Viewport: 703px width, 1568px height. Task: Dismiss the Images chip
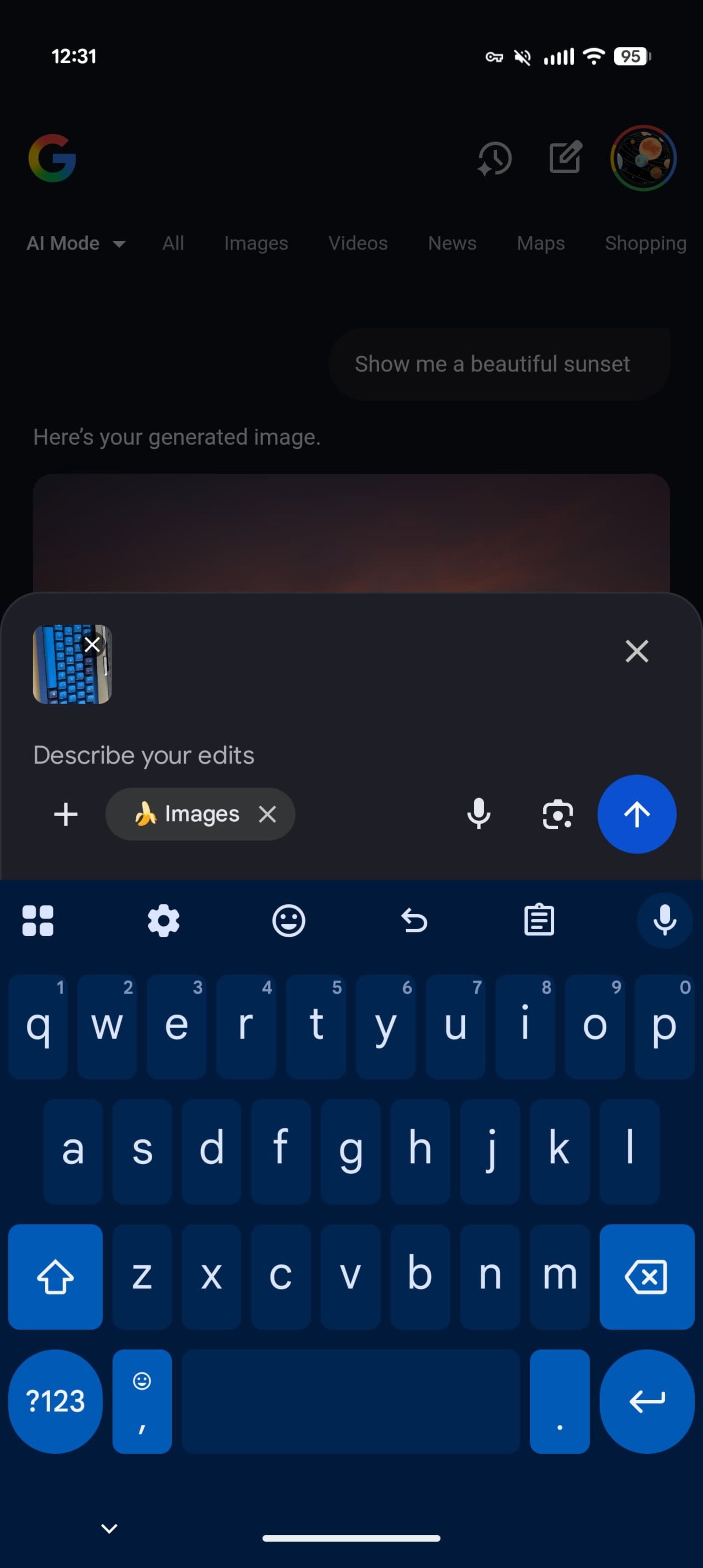[267, 814]
